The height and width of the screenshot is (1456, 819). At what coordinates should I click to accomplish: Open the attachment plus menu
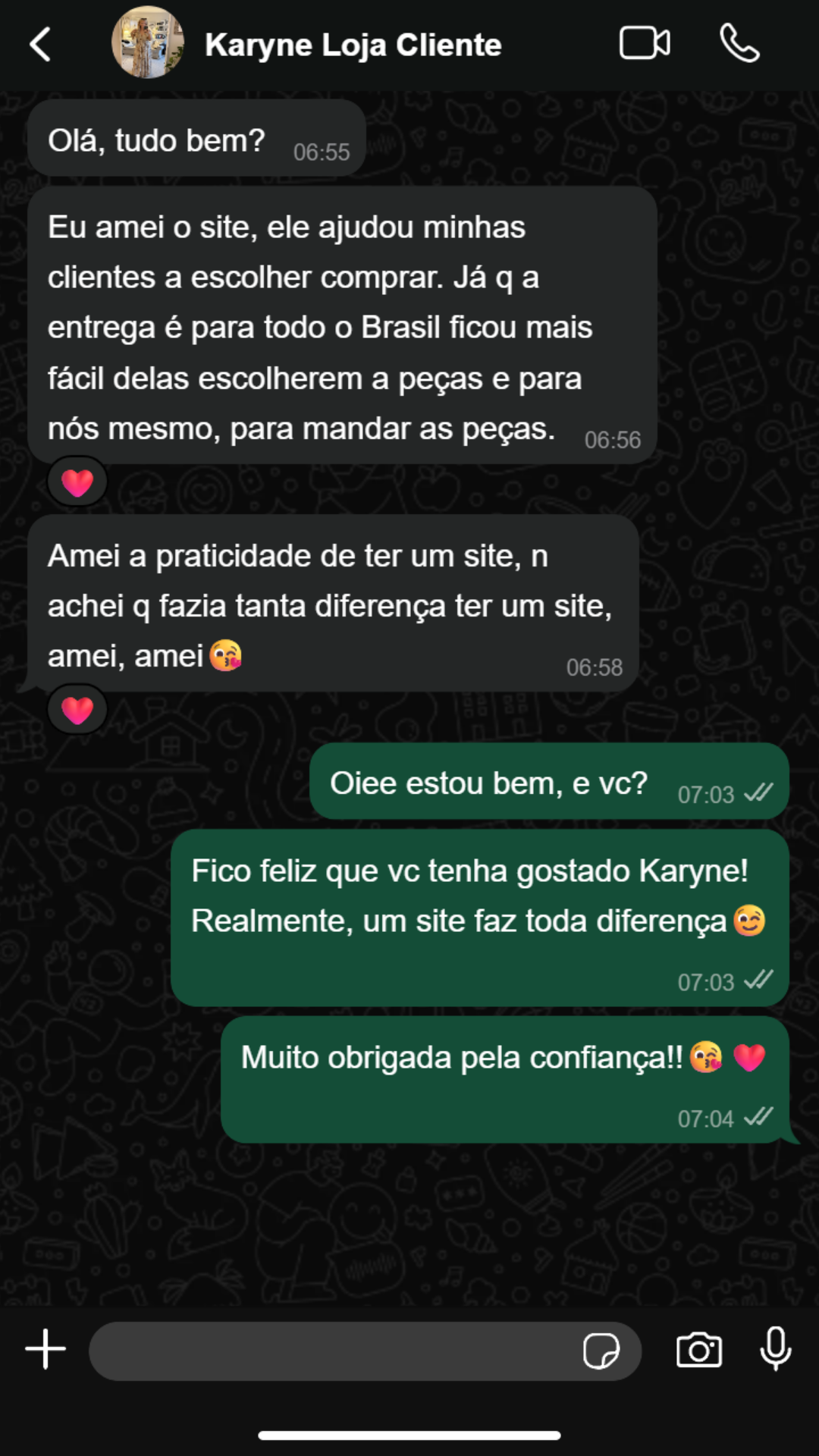coord(45,1350)
